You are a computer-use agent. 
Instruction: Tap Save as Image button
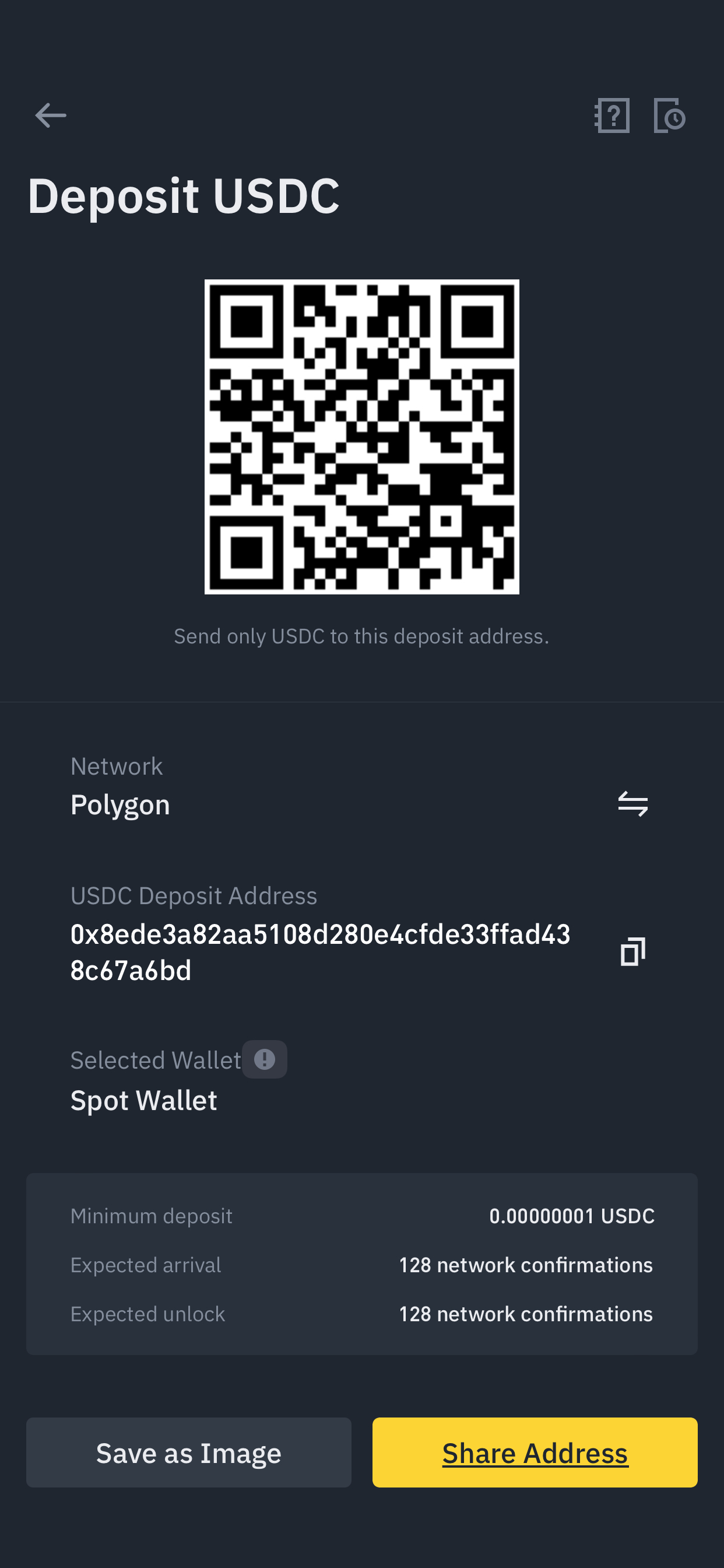point(189,1452)
